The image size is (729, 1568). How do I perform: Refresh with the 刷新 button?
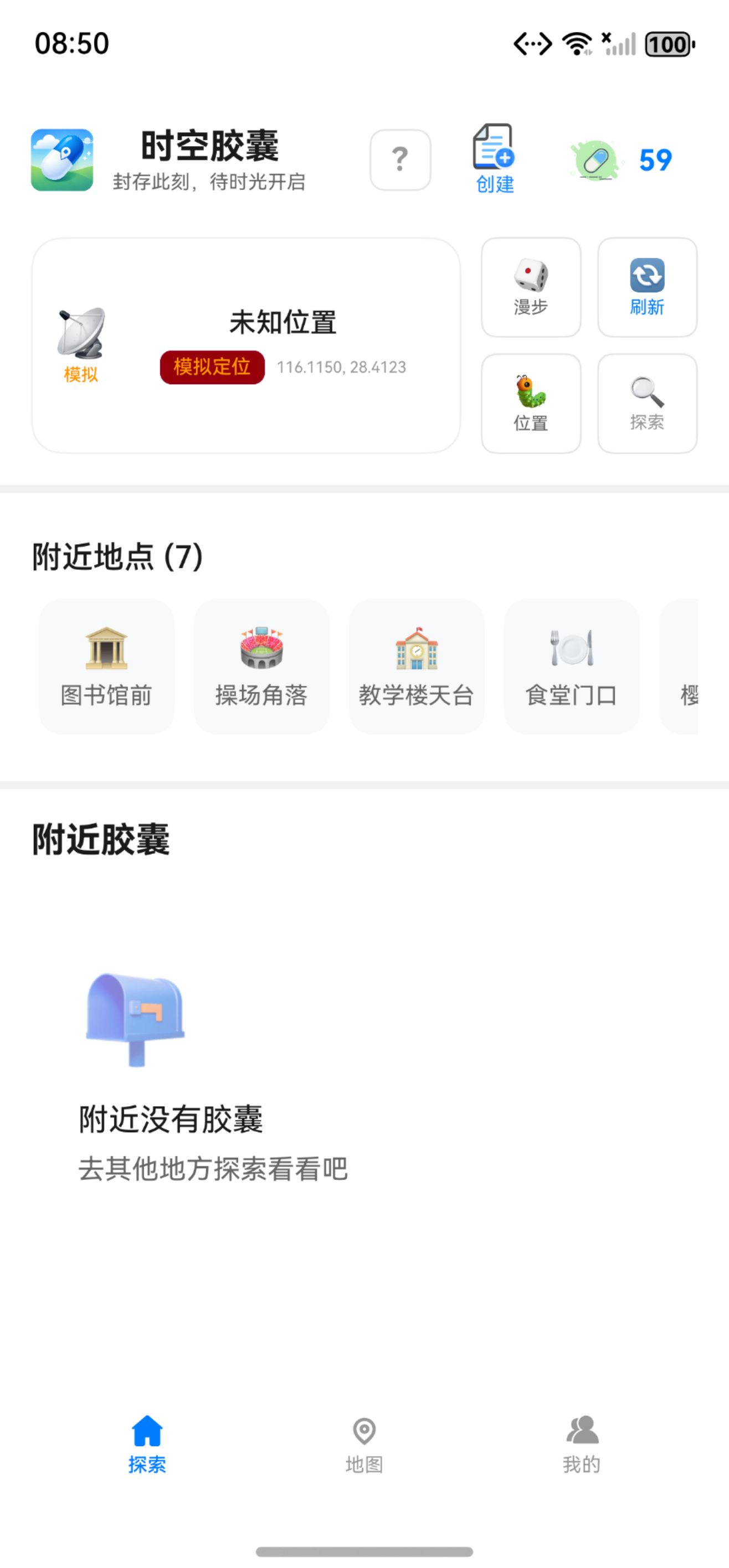(647, 287)
